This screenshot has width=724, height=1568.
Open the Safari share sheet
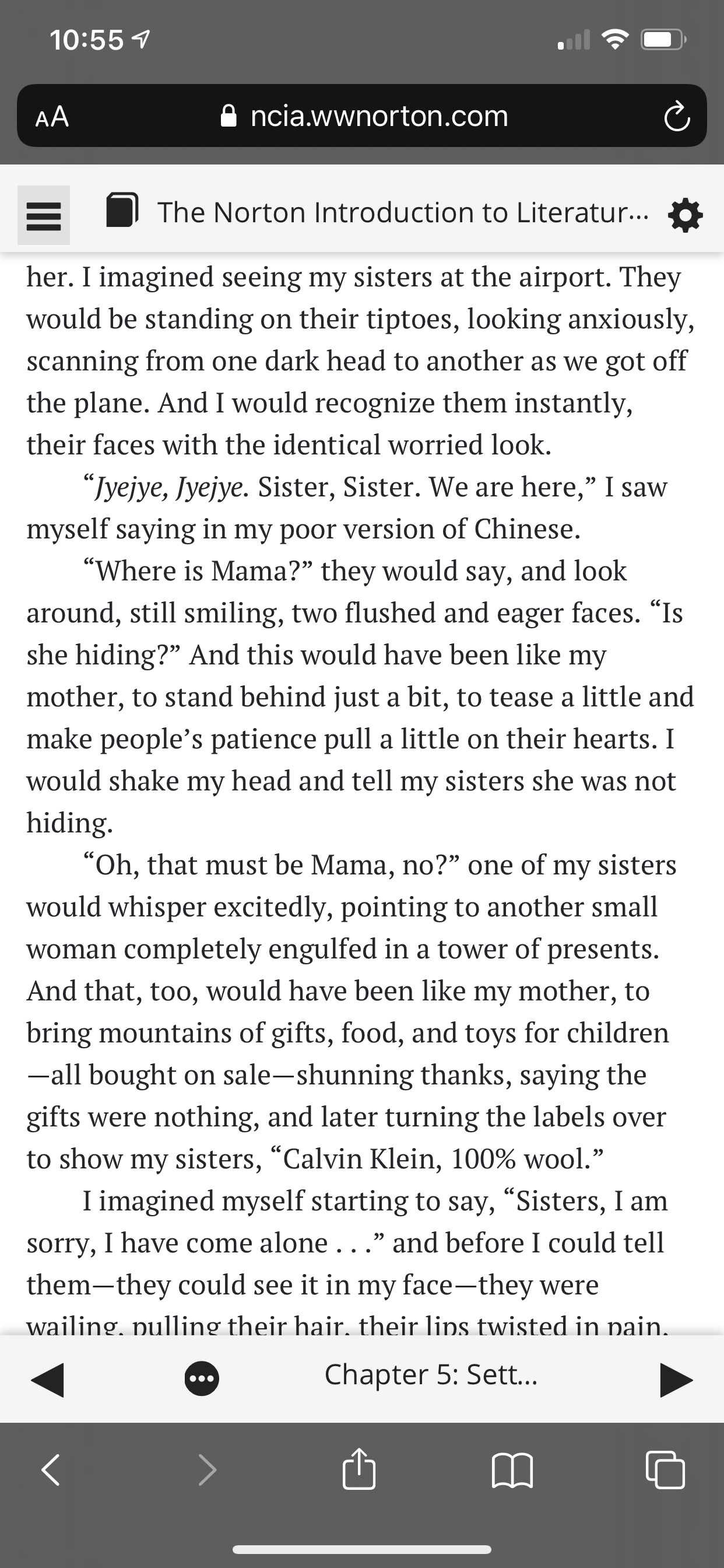coord(359,1469)
